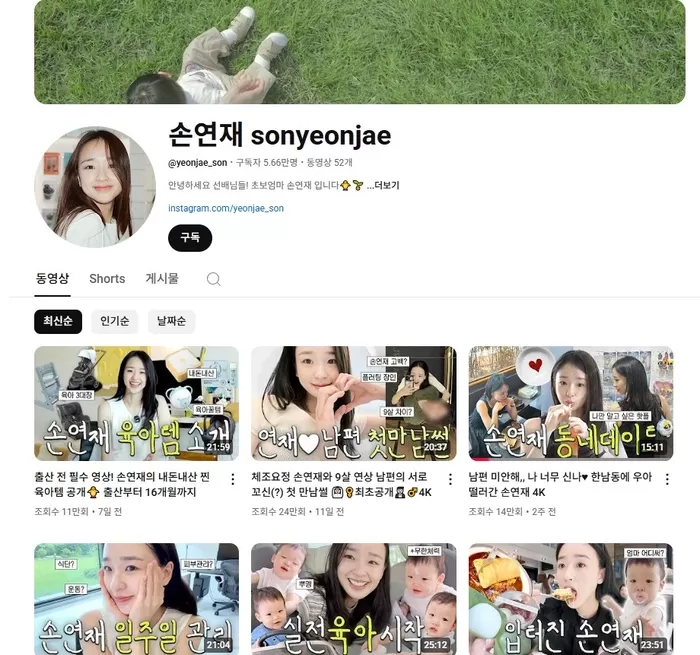
Task: Open more options for the 첫 만남썰 video
Action: click(x=450, y=479)
